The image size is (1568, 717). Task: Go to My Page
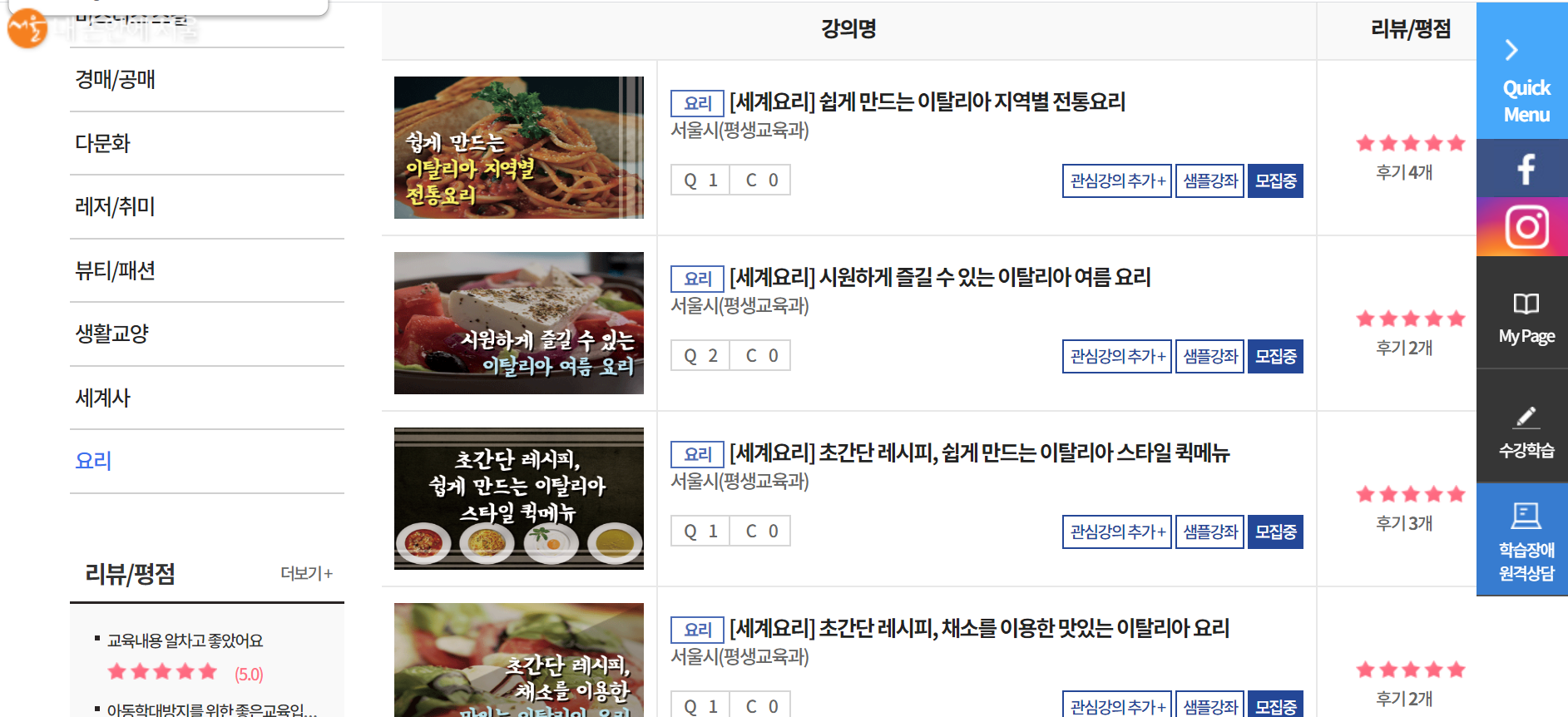click(x=1525, y=317)
